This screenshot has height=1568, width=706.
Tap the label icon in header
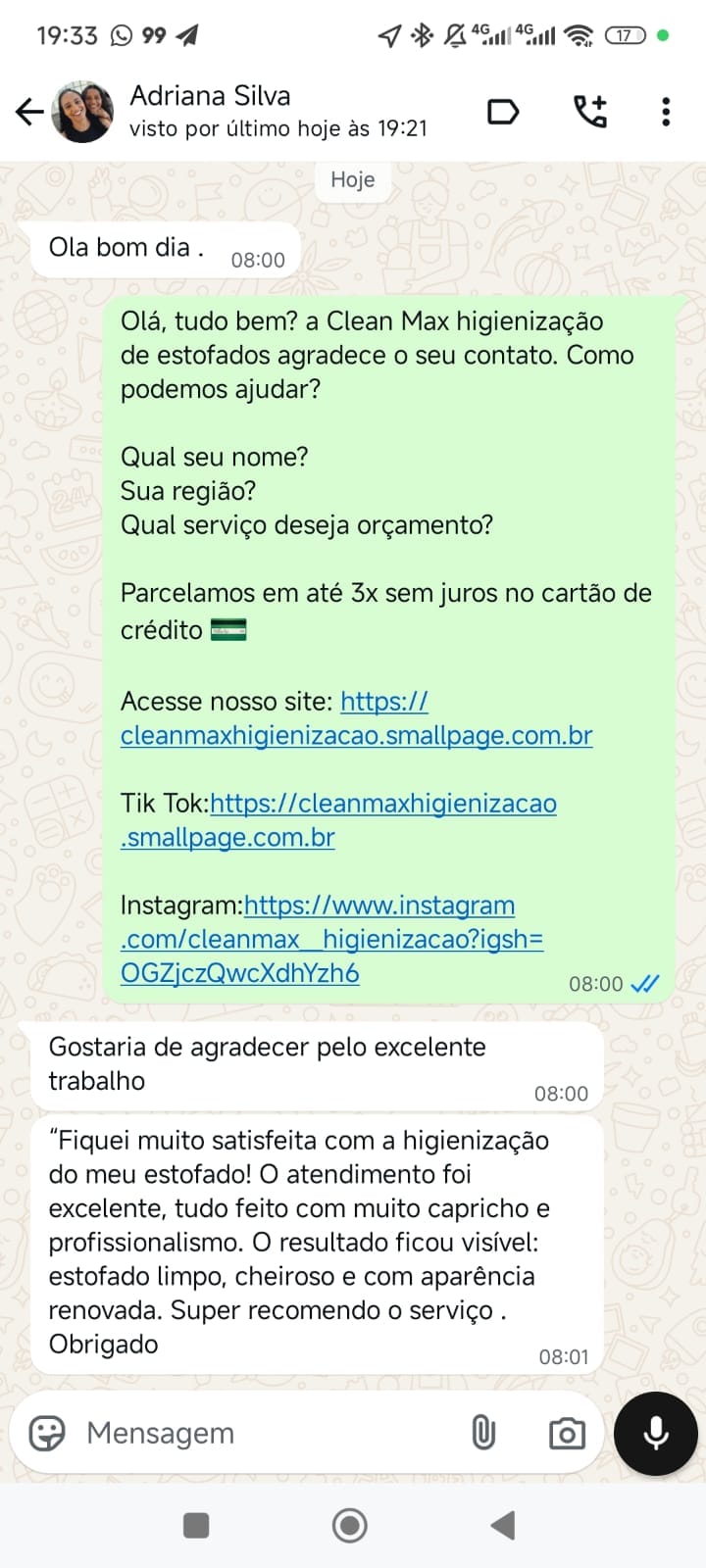(x=502, y=112)
